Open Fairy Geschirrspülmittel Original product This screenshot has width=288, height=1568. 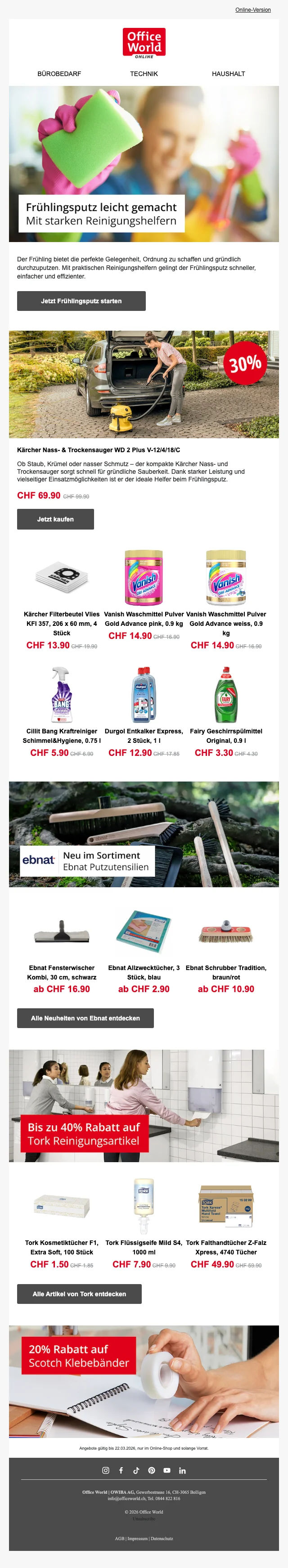pos(226,735)
